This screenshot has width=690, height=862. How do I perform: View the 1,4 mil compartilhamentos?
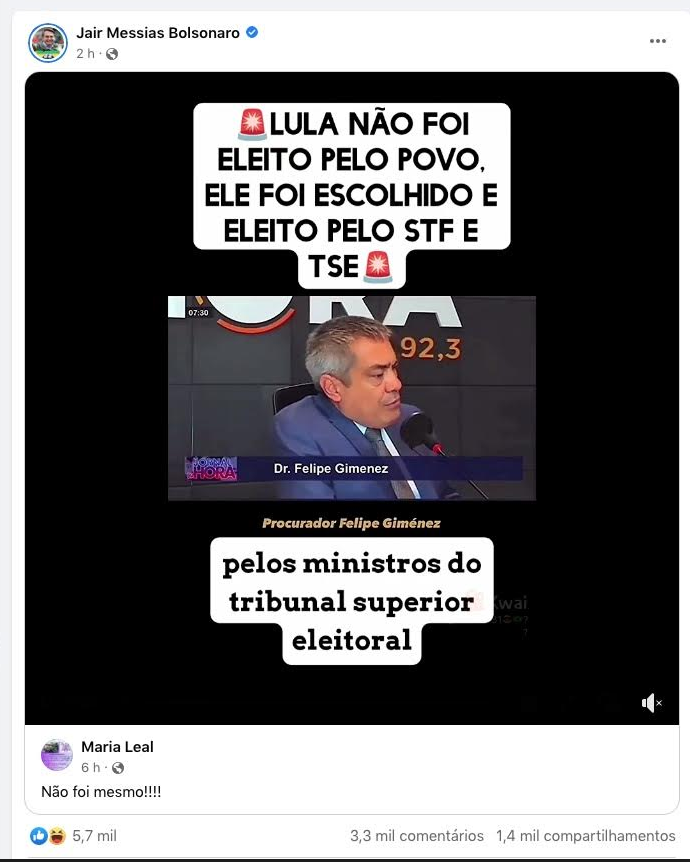[585, 836]
